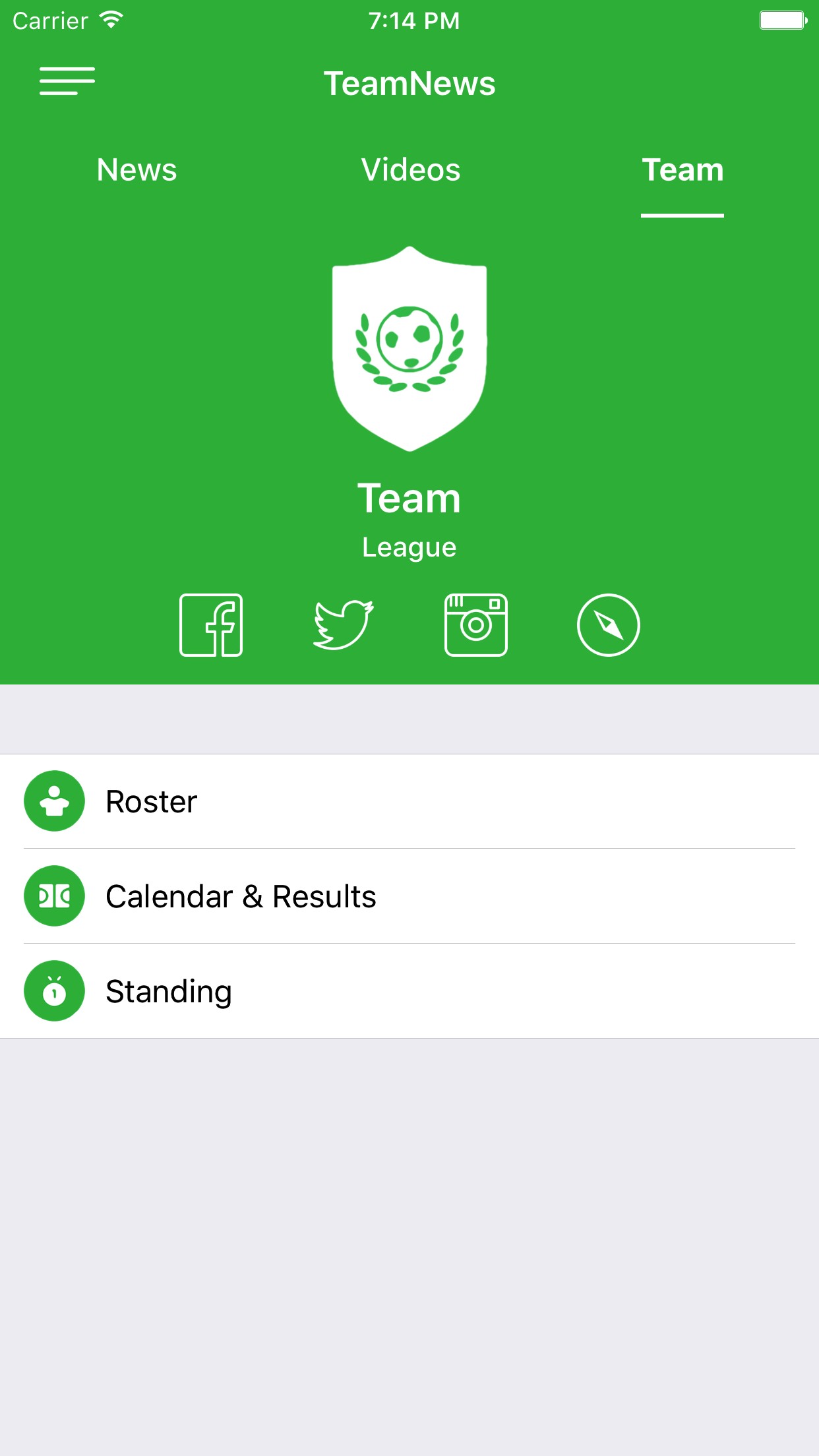Open the team website compass icon
819x1456 pixels.
coord(608,625)
